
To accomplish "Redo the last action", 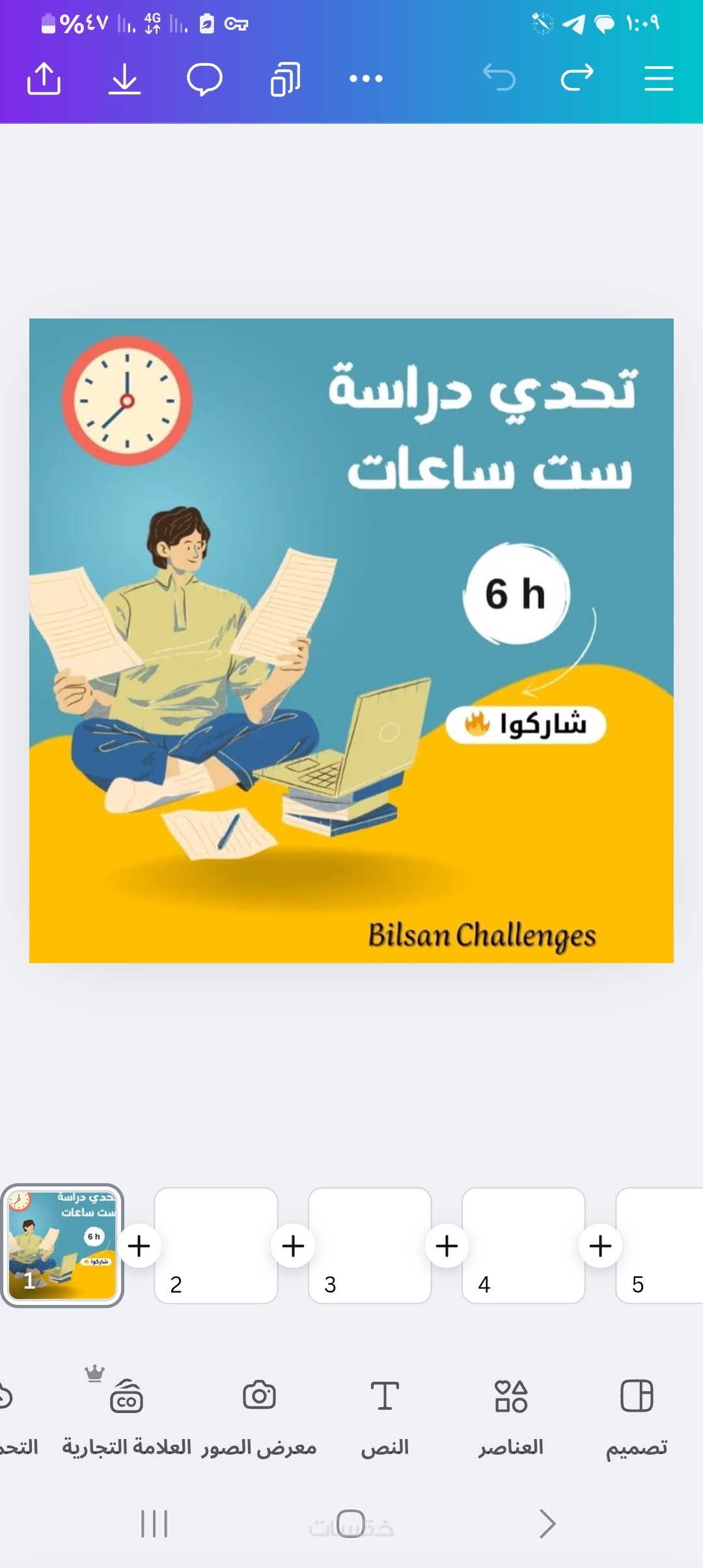I will [577, 78].
